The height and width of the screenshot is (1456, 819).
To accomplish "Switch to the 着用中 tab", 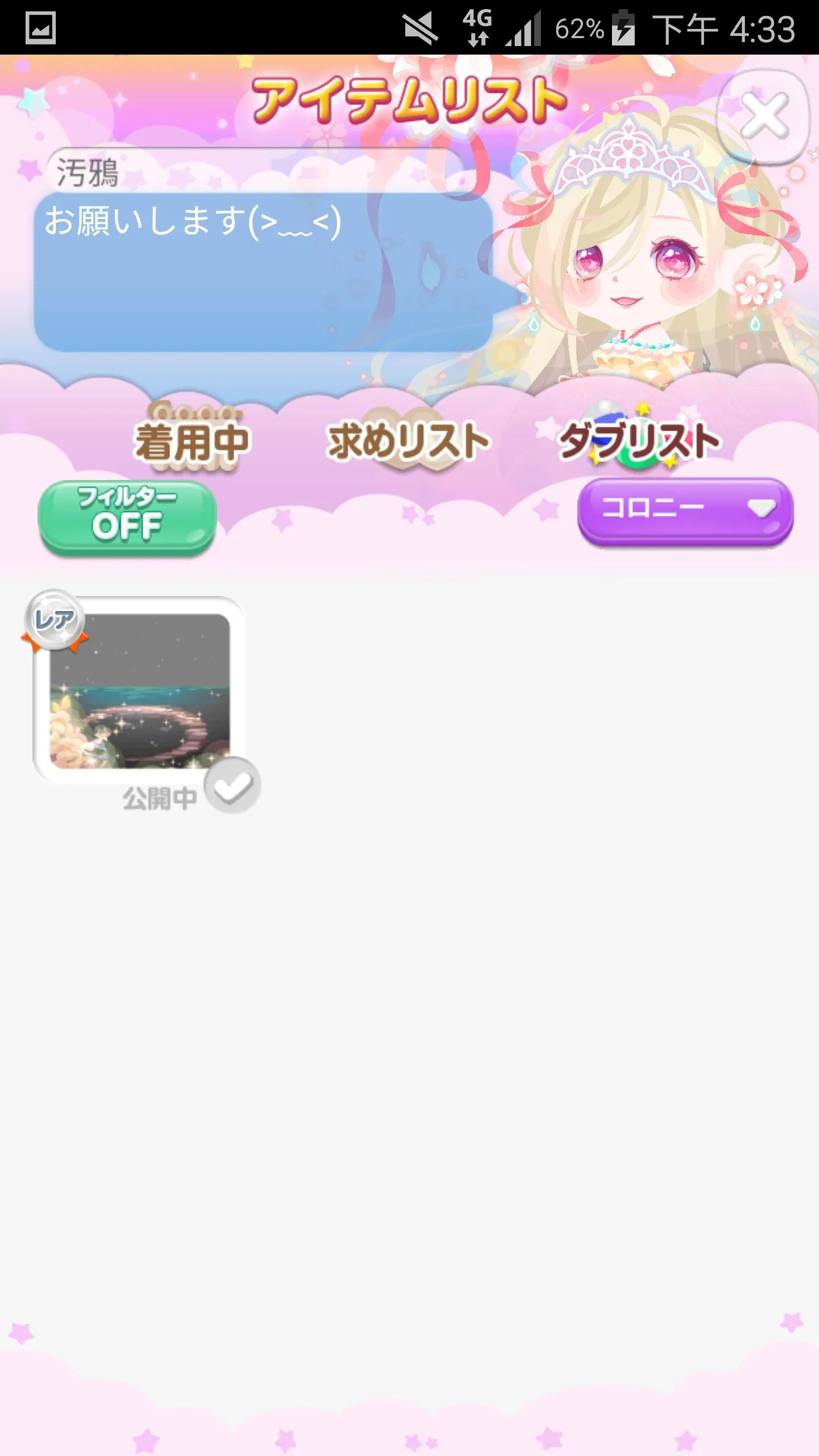I will click(192, 441).
